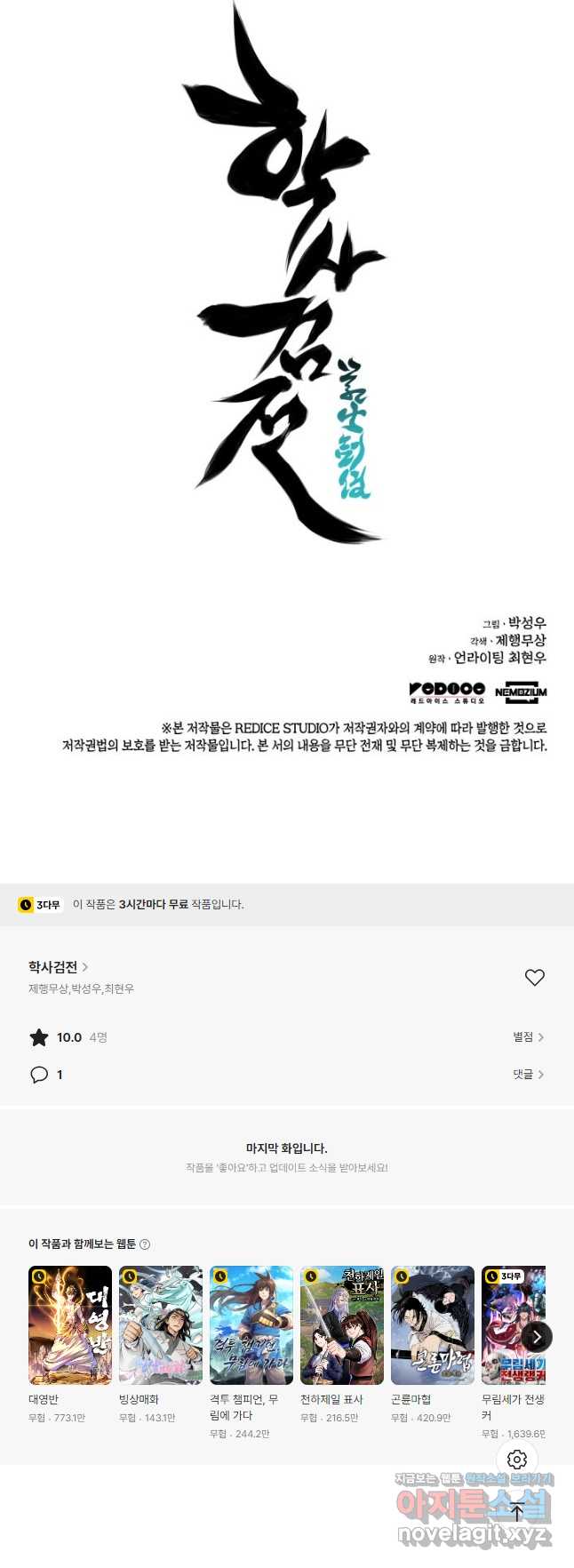Open the 대영반 webtoon

coord(70,1324)
